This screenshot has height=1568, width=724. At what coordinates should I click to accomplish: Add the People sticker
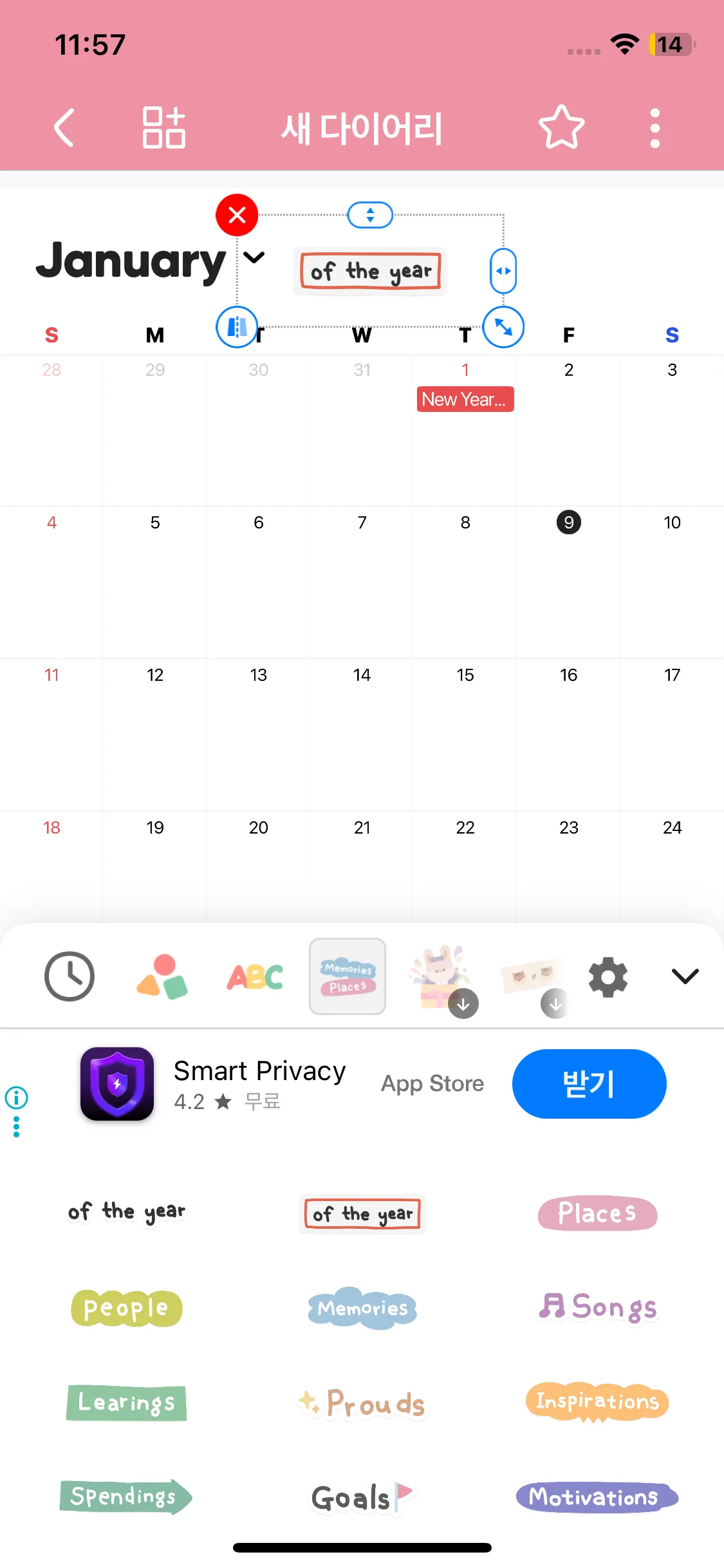coord(126,1308)
